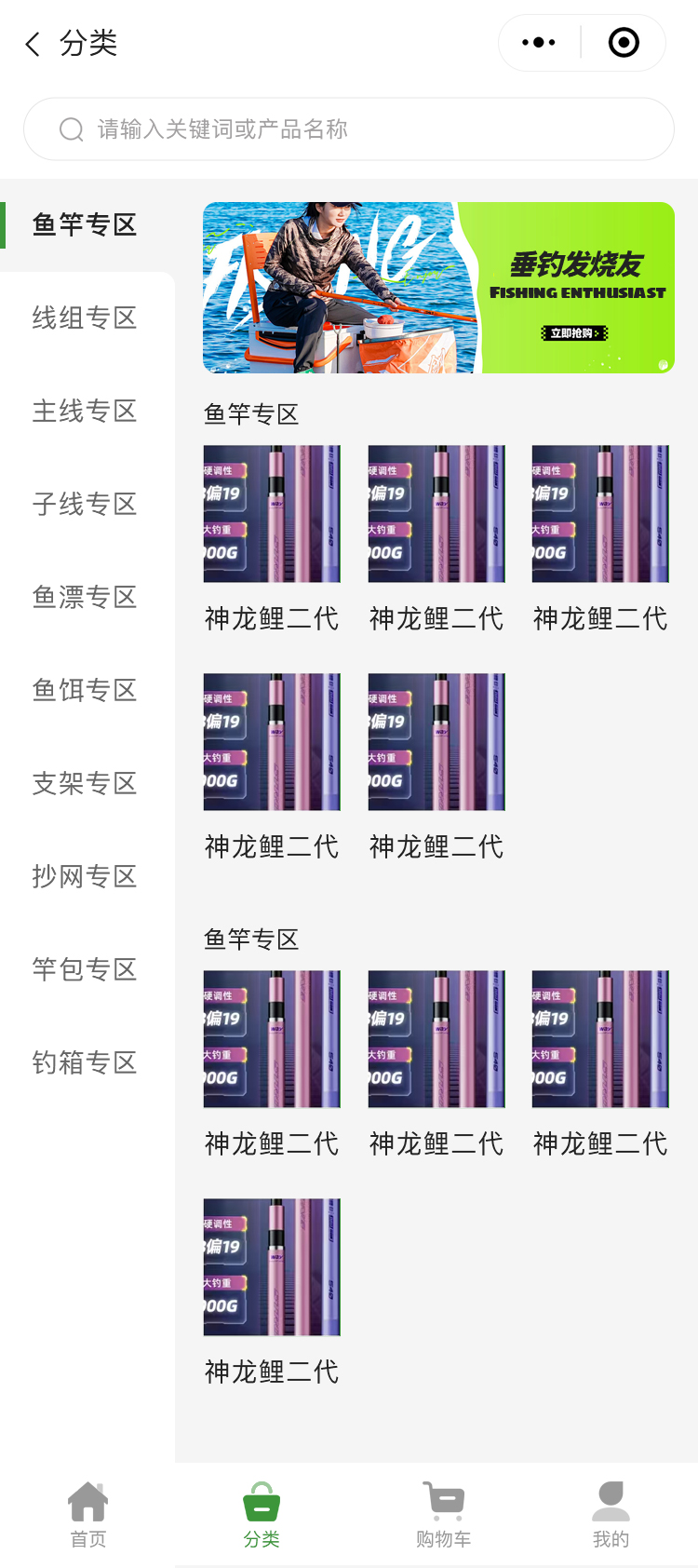698x1568 pixels.
Task: Go back from the 分类 page
Action: [34, 44]
